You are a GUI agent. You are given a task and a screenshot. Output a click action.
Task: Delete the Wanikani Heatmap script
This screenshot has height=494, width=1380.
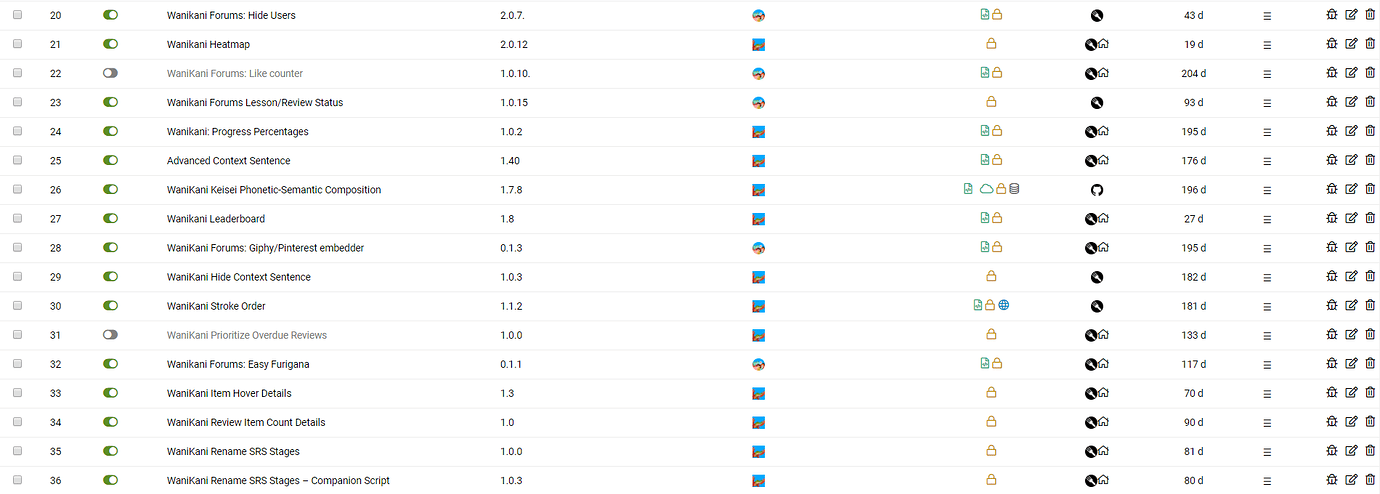(1369, 44)
